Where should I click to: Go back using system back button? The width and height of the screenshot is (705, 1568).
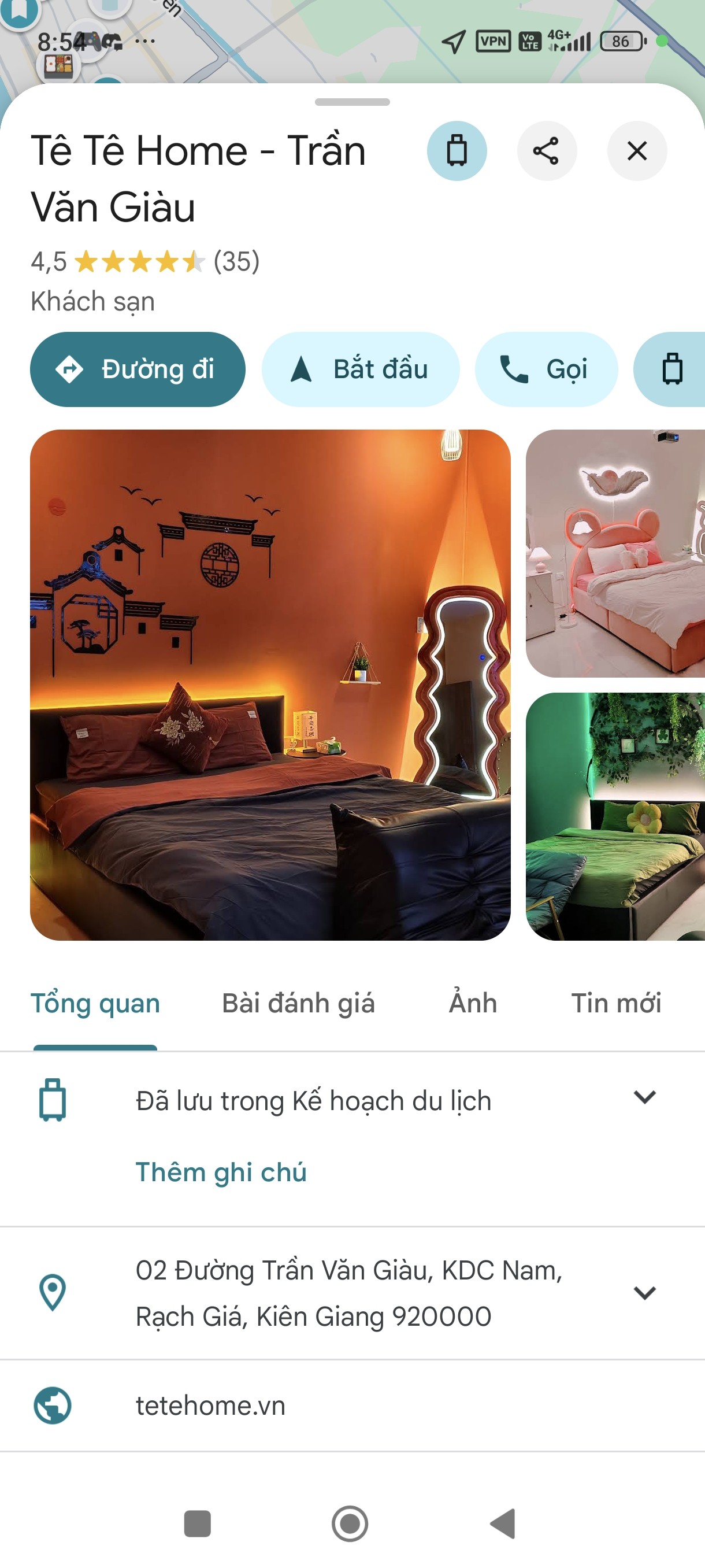click(x=503, y=1523)
